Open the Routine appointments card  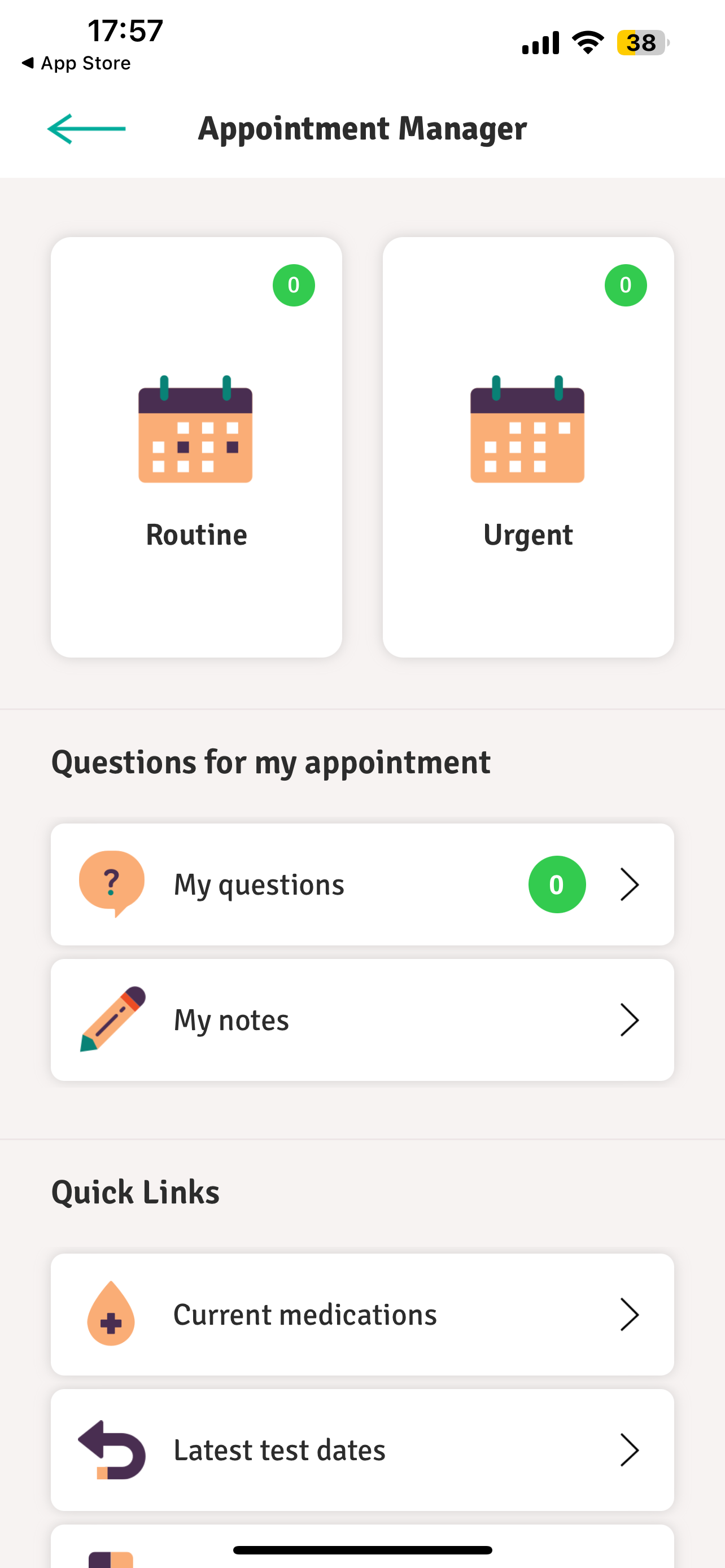[x=196, y=447]
